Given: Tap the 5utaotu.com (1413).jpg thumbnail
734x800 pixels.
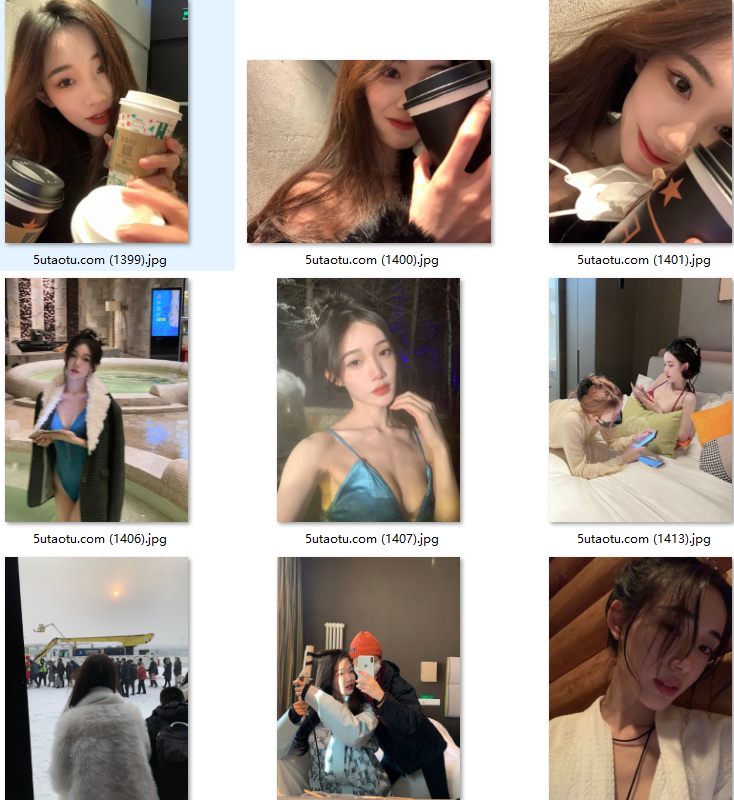Looking at the screenshot, I should click(640, 400).
